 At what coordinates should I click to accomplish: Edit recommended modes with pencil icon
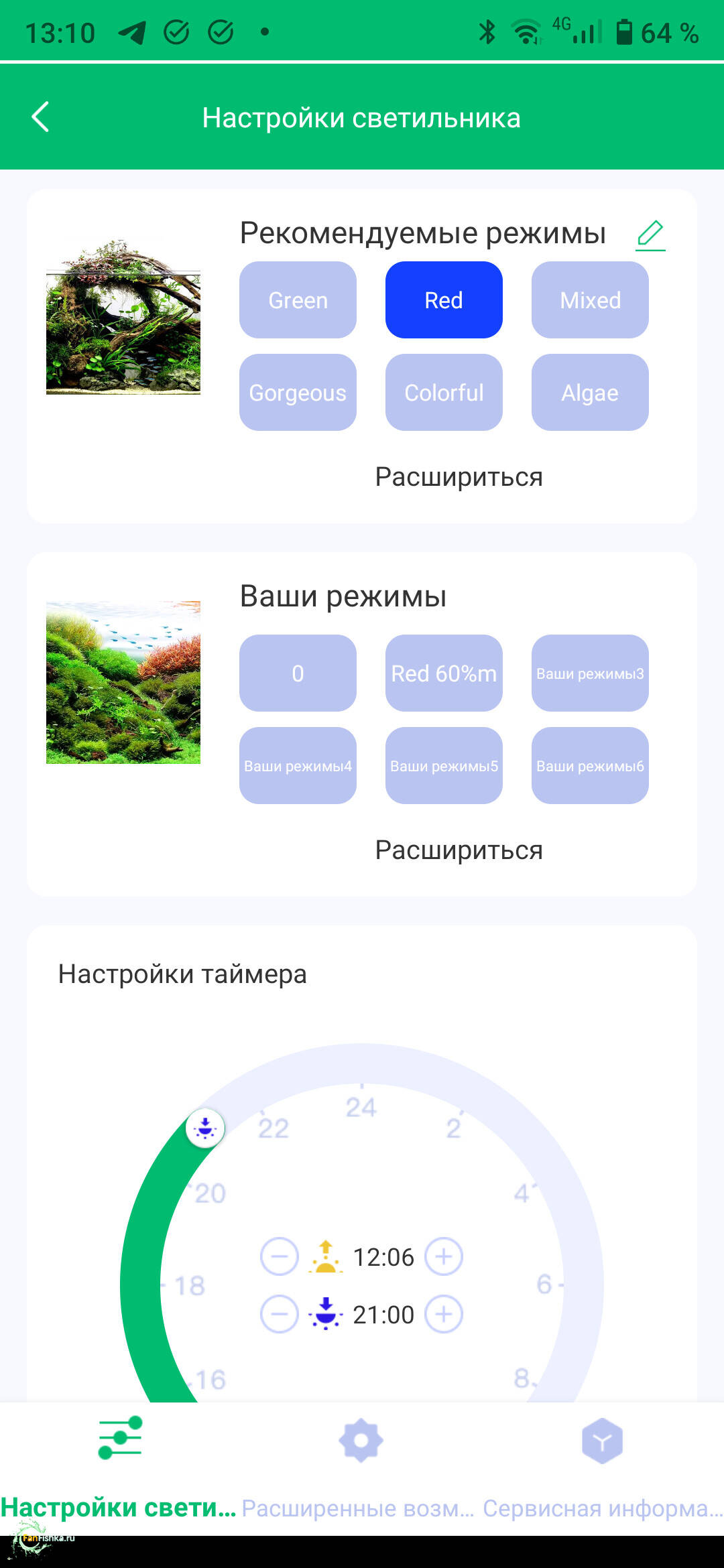coord(650,235)
